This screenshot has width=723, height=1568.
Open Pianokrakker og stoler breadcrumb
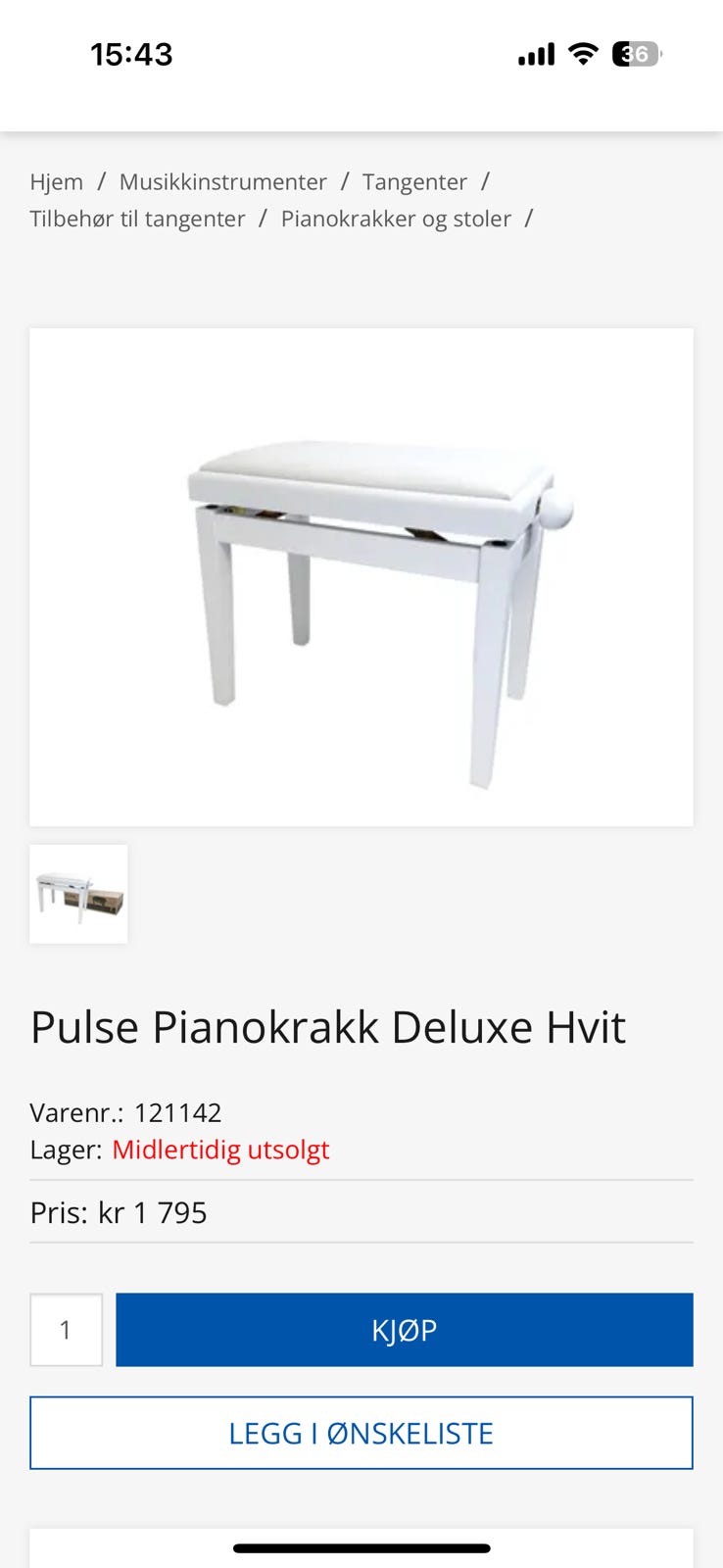click(x=396, y=219)
